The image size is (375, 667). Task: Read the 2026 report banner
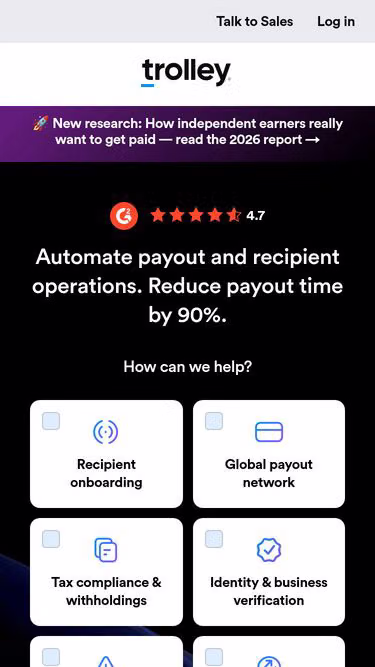pos(188,131)
